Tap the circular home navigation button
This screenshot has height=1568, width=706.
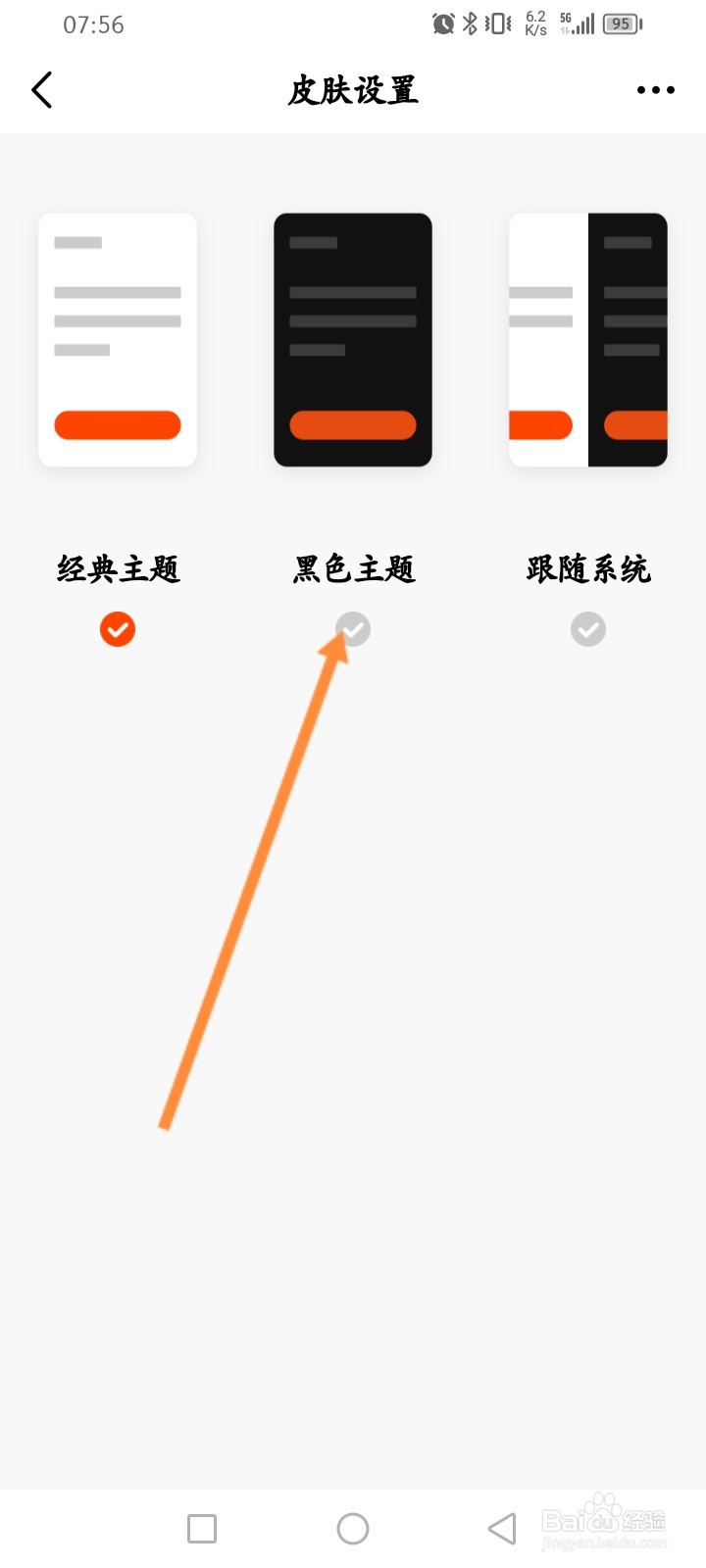click(353, 1528)
